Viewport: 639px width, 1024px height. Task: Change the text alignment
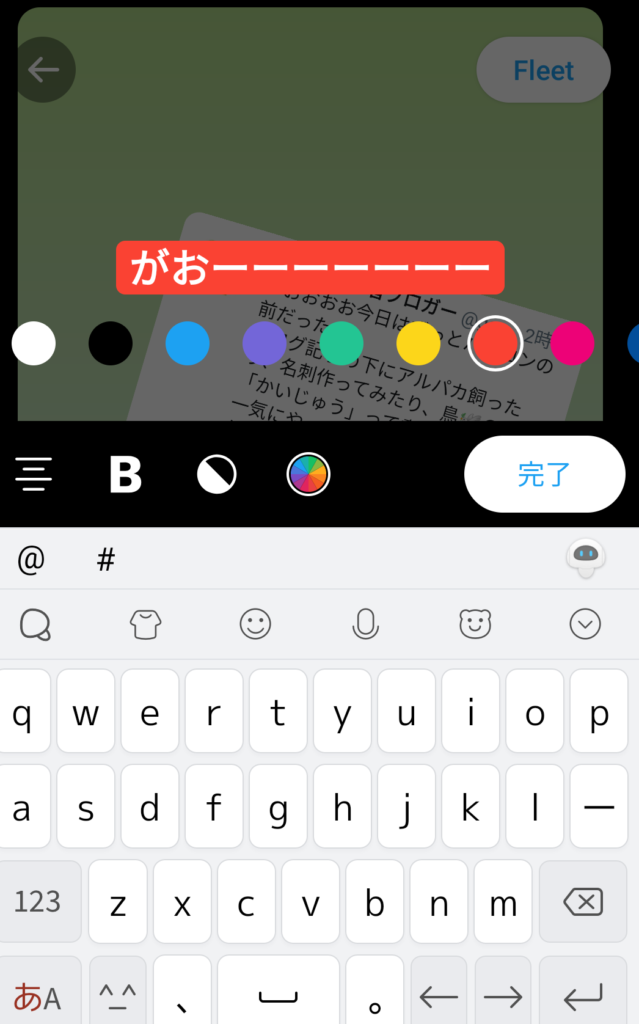(x=33, y=474)
